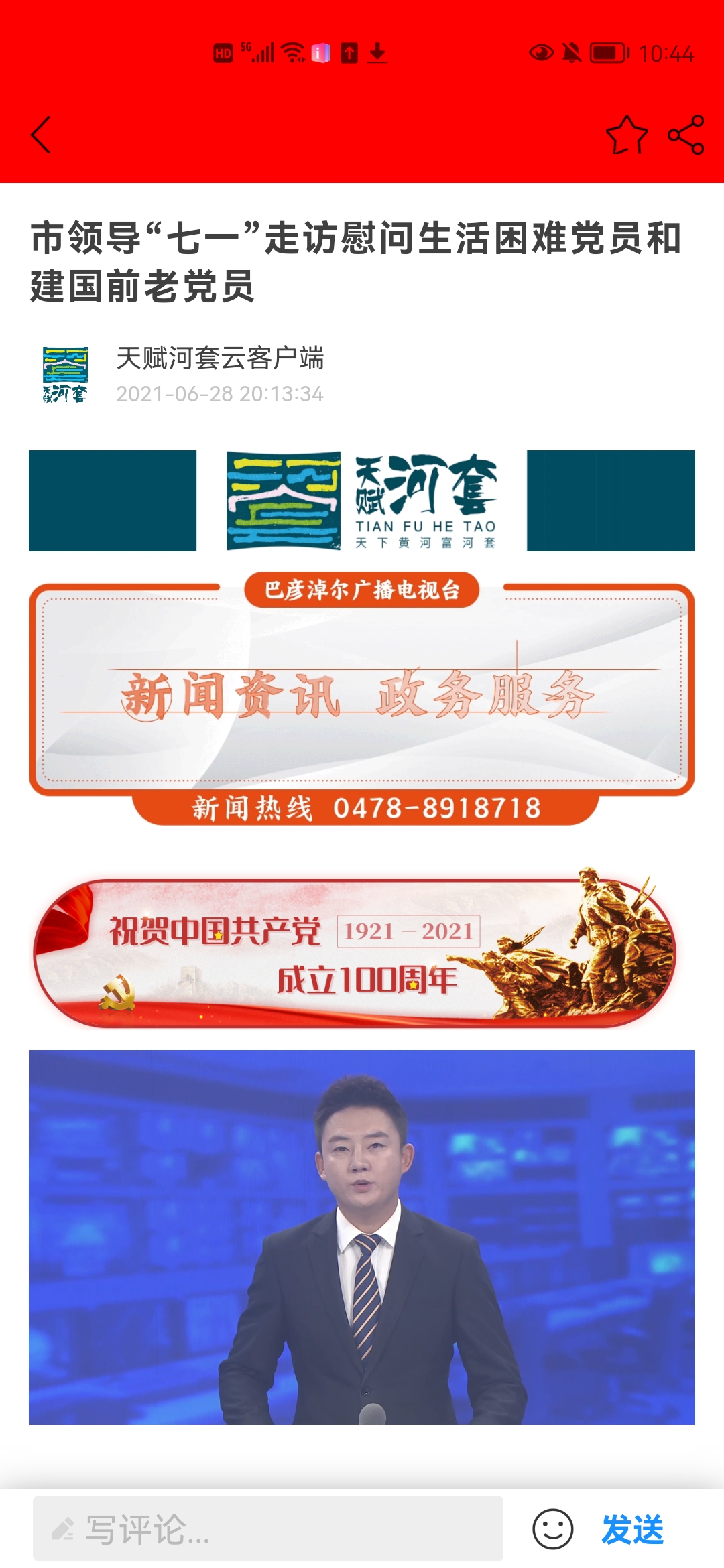Send the comment with 发送
Image resolution: width=724 pixels, height=1568 pixels.
[632, 1529]
